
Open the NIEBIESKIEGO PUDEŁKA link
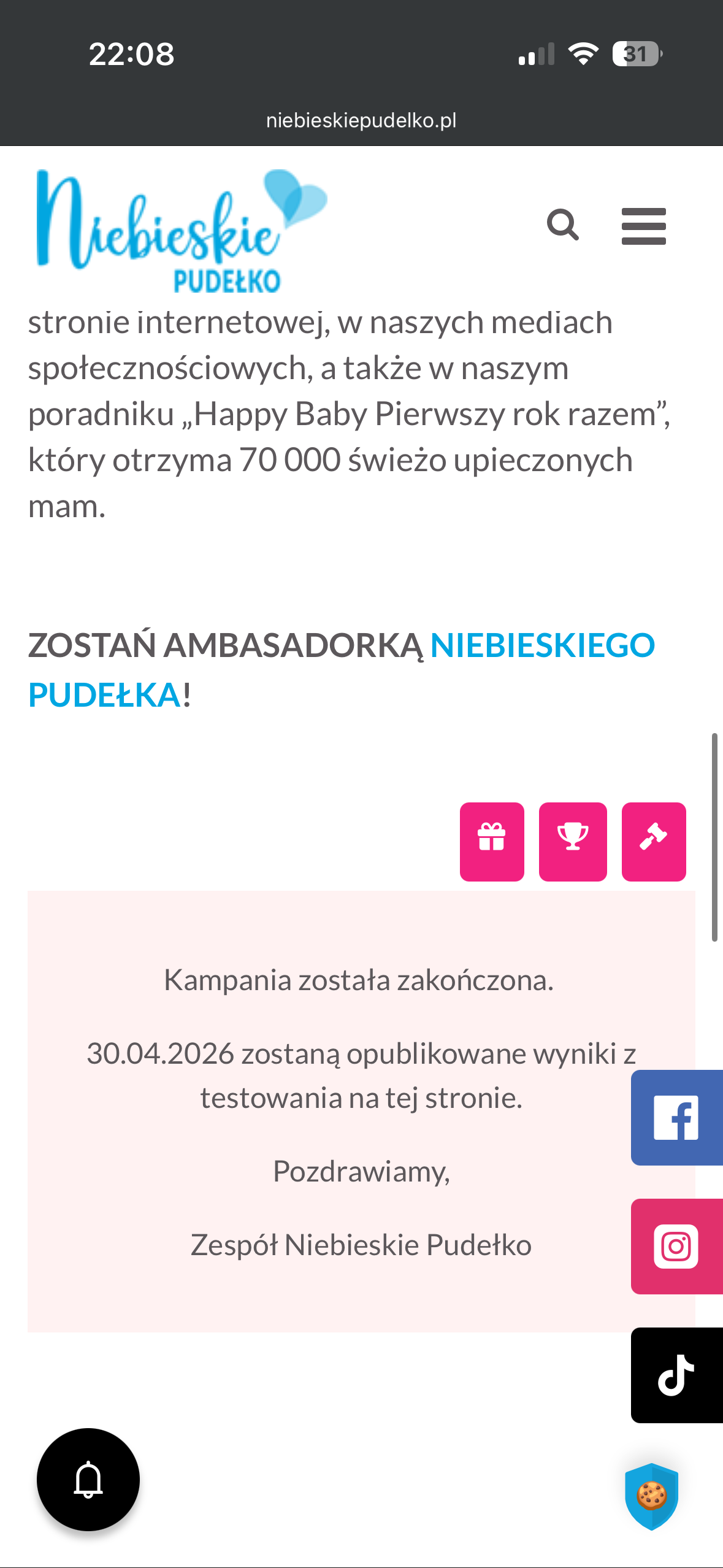pos(542,645)
